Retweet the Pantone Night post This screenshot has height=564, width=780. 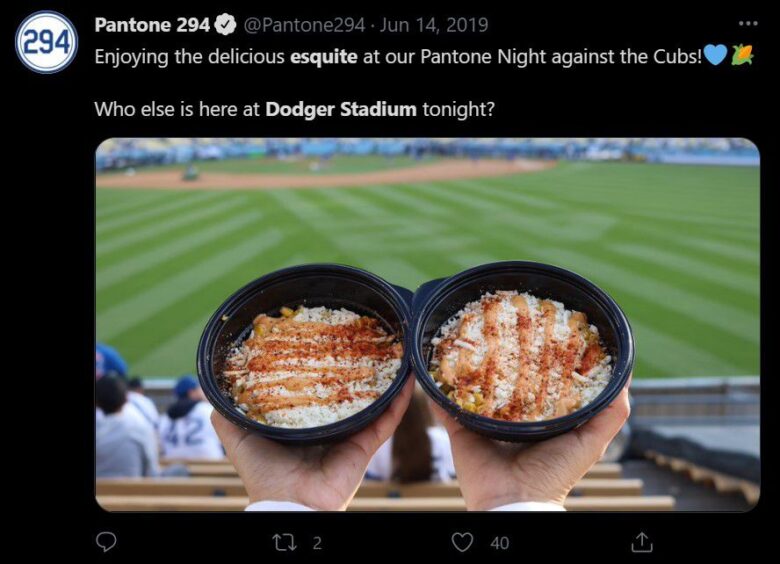coord(284,542)
